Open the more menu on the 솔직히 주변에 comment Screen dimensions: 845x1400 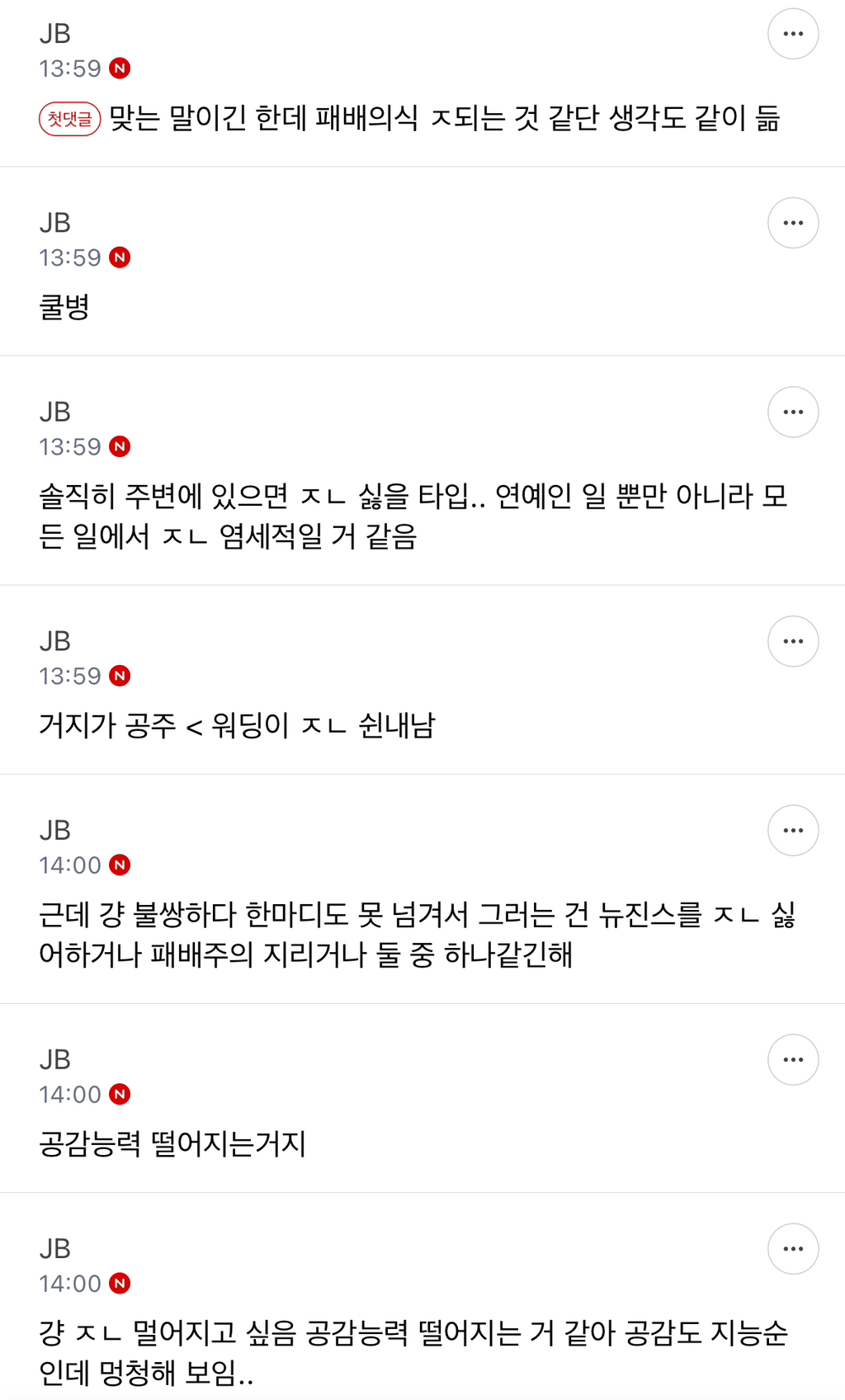(x=792, y=412)
